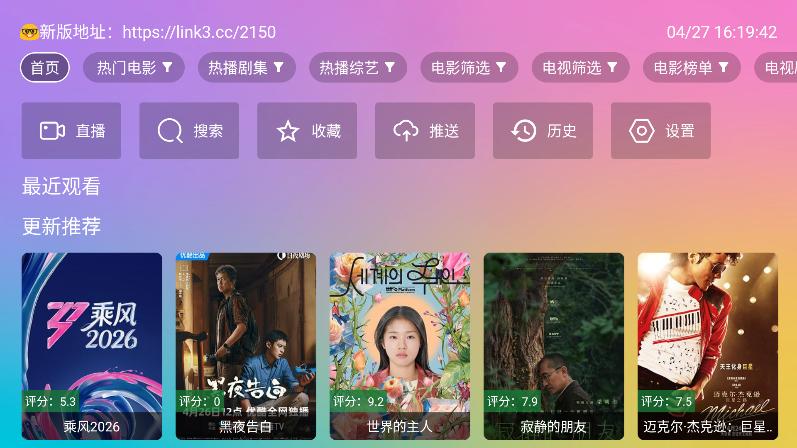Tap the 推送 push button
This screenshot has height=448, width=797.
(x=425, y=131)
